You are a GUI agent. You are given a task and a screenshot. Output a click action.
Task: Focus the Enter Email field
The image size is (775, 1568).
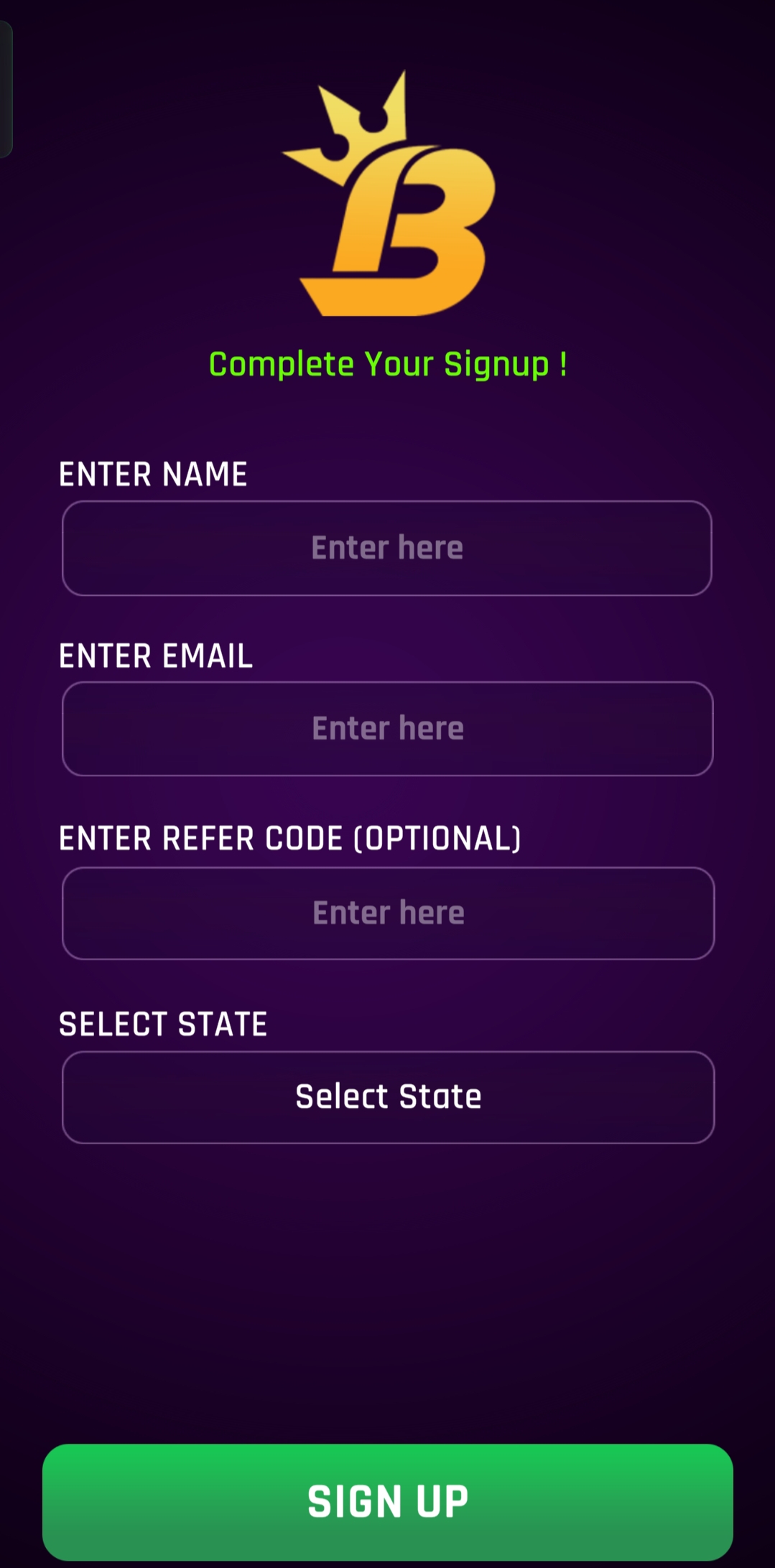(387, 729)
